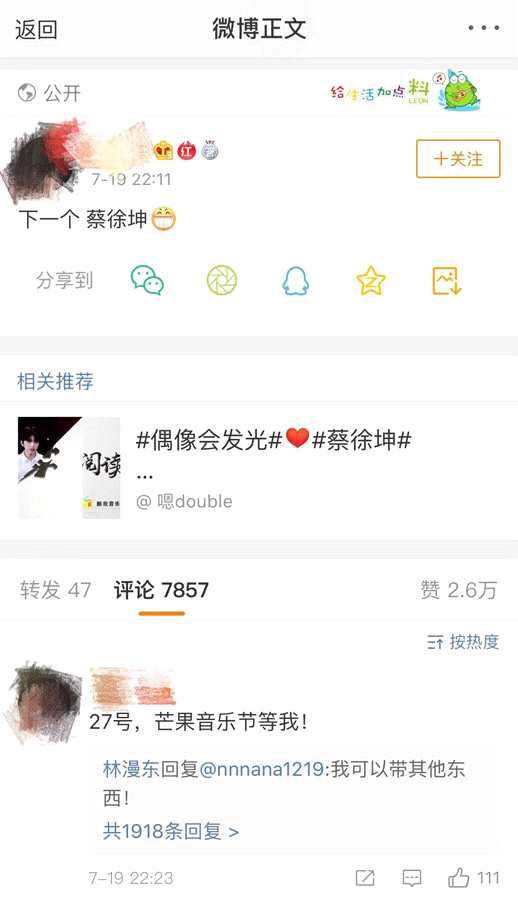This screenshot has width=518, height=900.
Task: Share the post to QQ
Action: (296, 281)
